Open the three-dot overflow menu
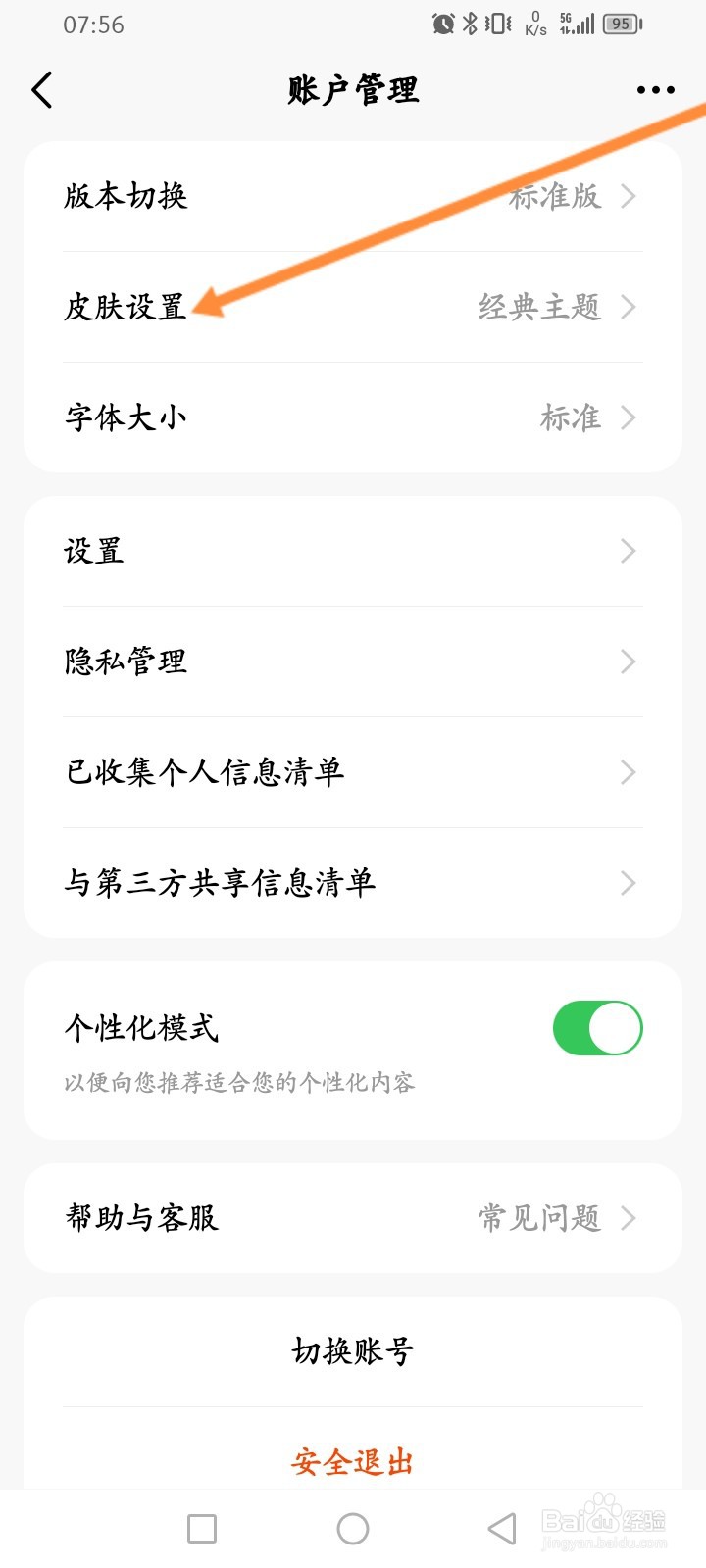This screenshot has width=706, height=1568. coord(654,90)
